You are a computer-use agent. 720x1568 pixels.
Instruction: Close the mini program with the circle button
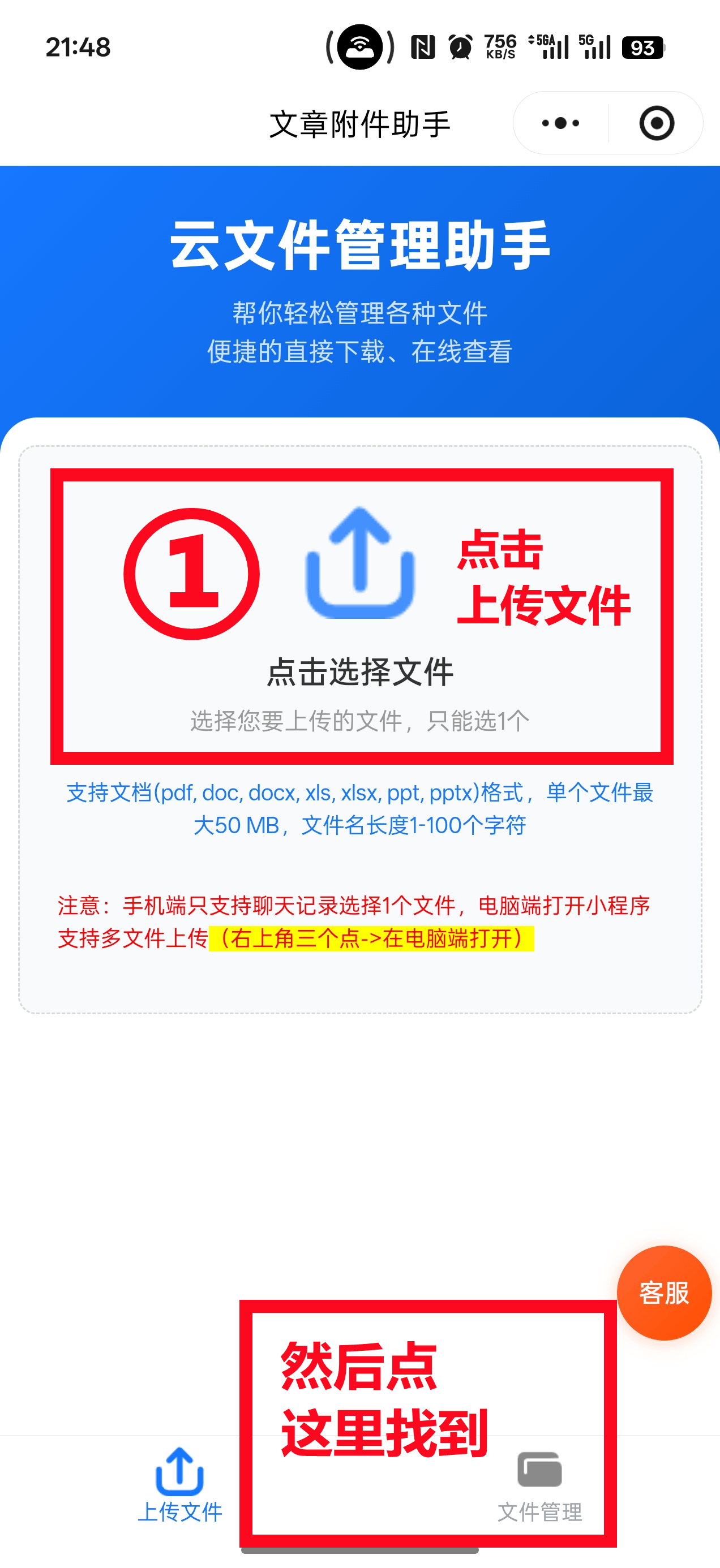[656, 123]
